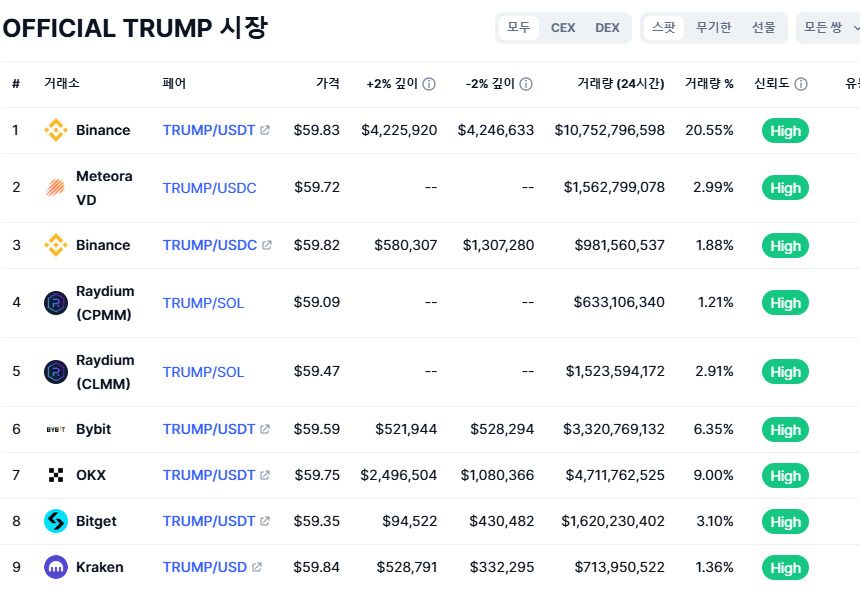This screenshot has height=589, width=860.
Task: Switch to the 무기한 market type
Action: coord(713,28)
